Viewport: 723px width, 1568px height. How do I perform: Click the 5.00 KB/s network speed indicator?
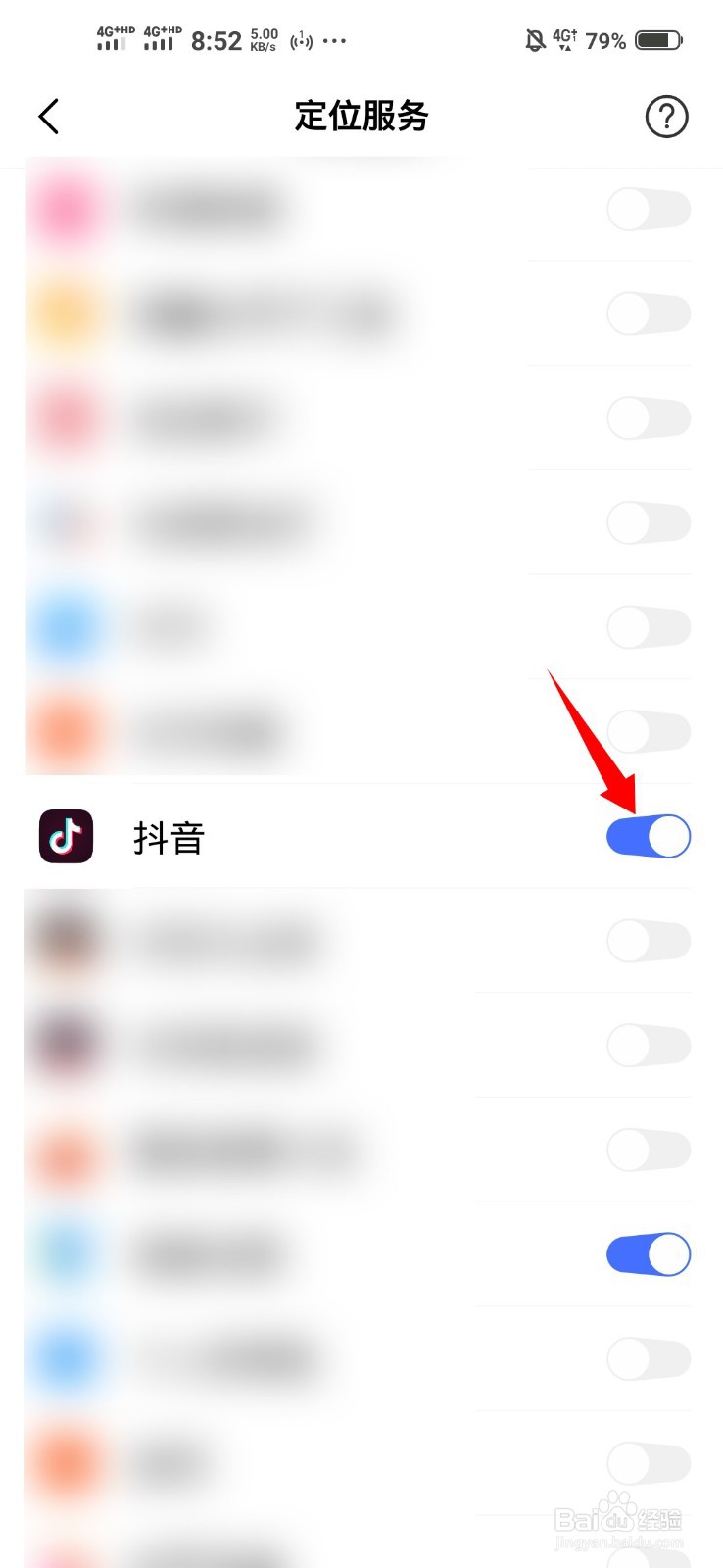[x=263, y=39]
